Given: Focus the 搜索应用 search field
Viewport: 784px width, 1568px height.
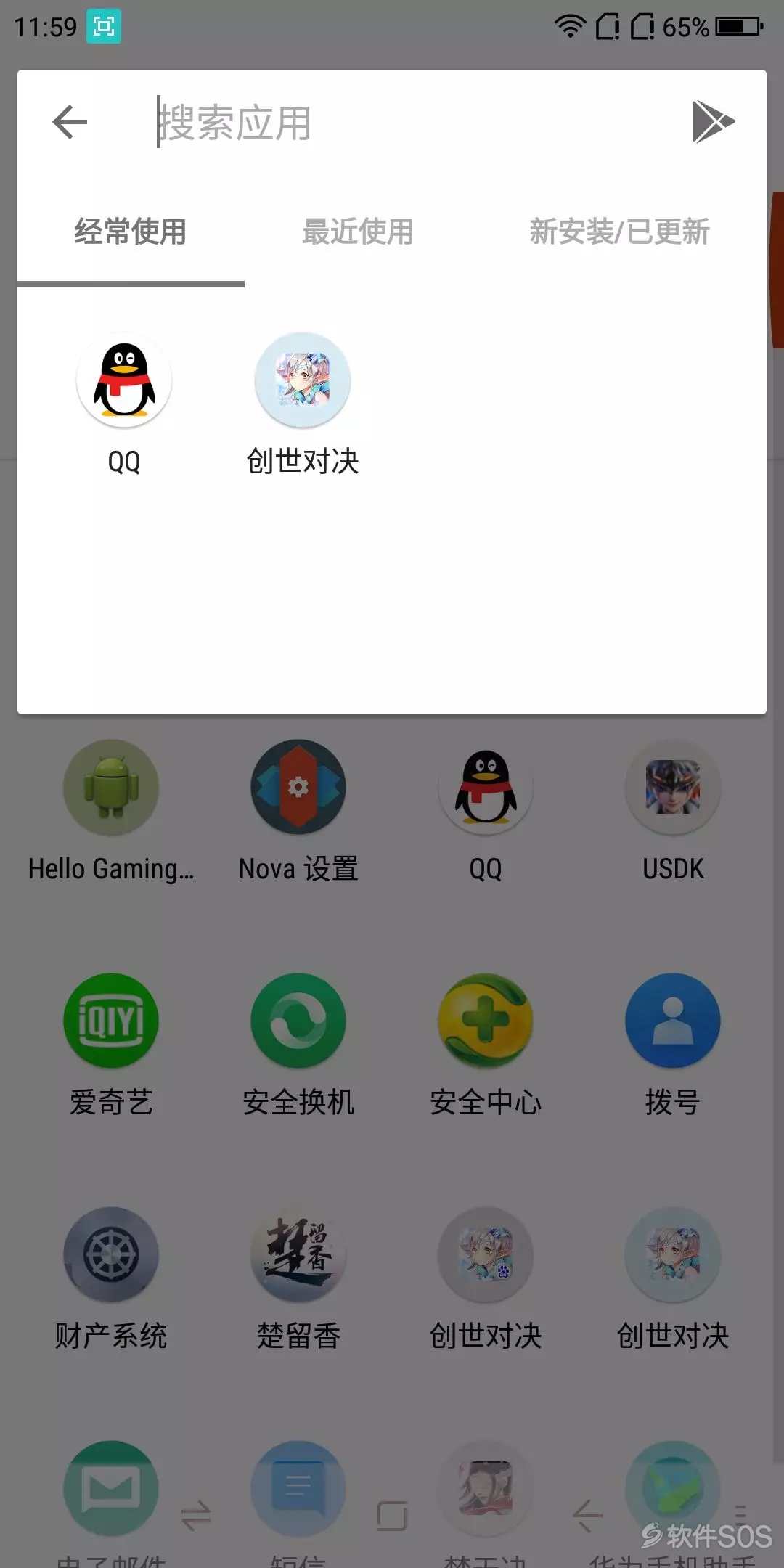Looking at the screenshot, I should [x=407, y=122].
